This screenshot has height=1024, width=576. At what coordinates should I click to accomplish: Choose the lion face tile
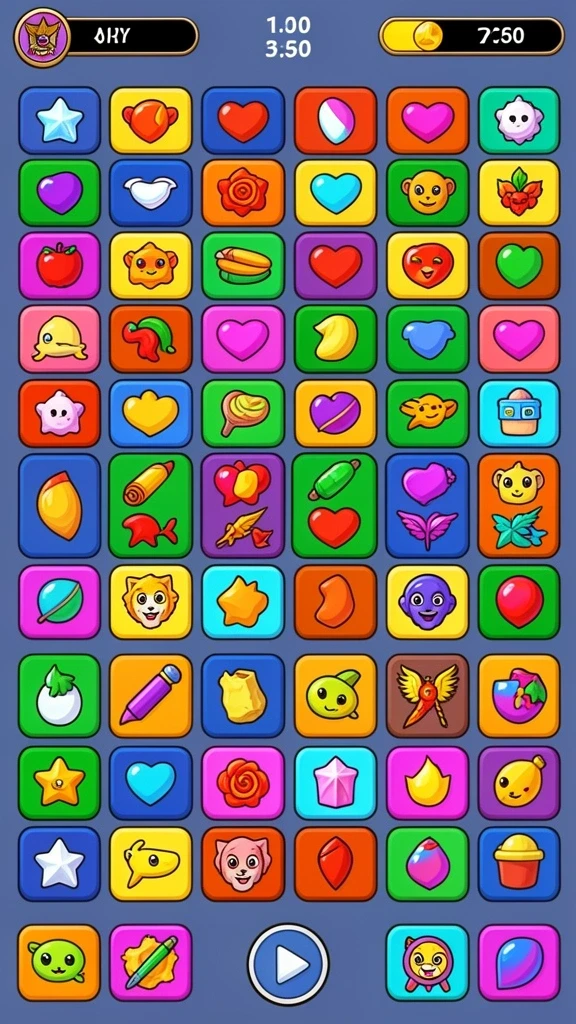[x=151, y=601]
